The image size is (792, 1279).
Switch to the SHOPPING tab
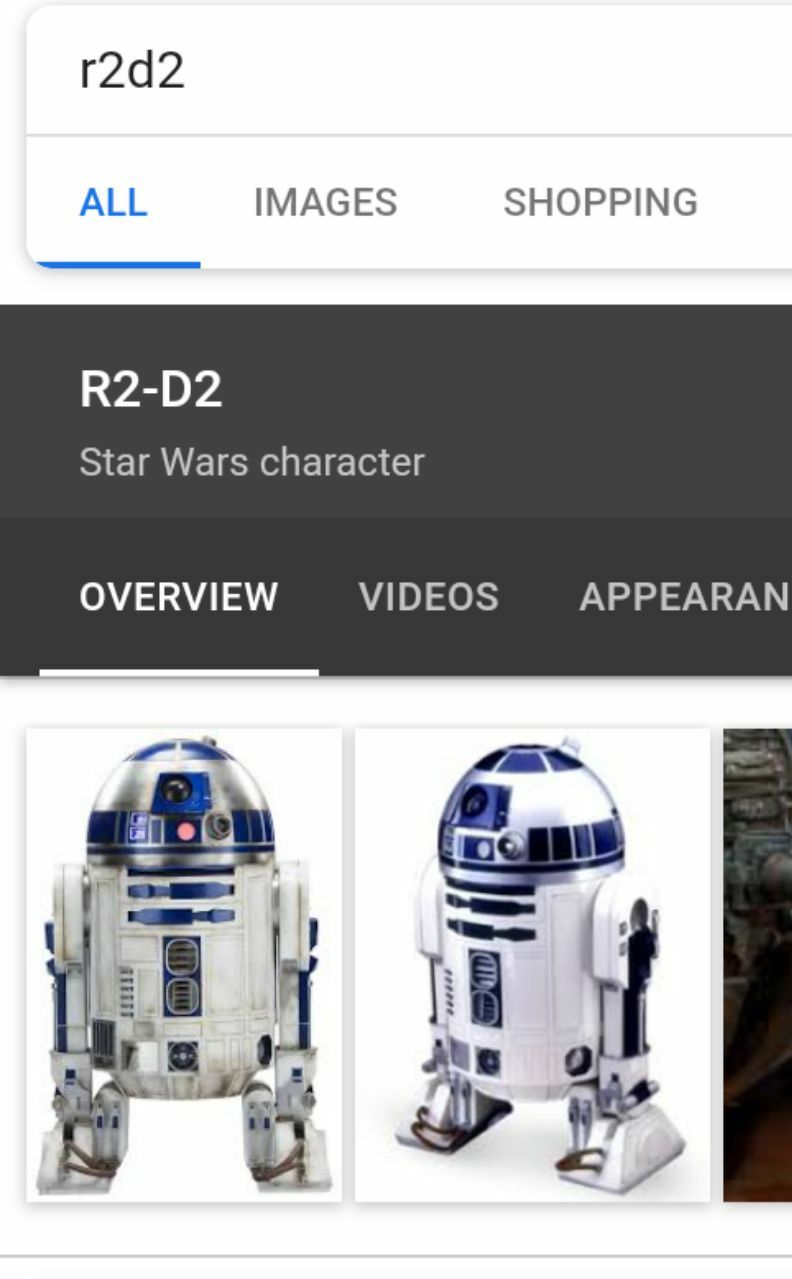[600, 203]
